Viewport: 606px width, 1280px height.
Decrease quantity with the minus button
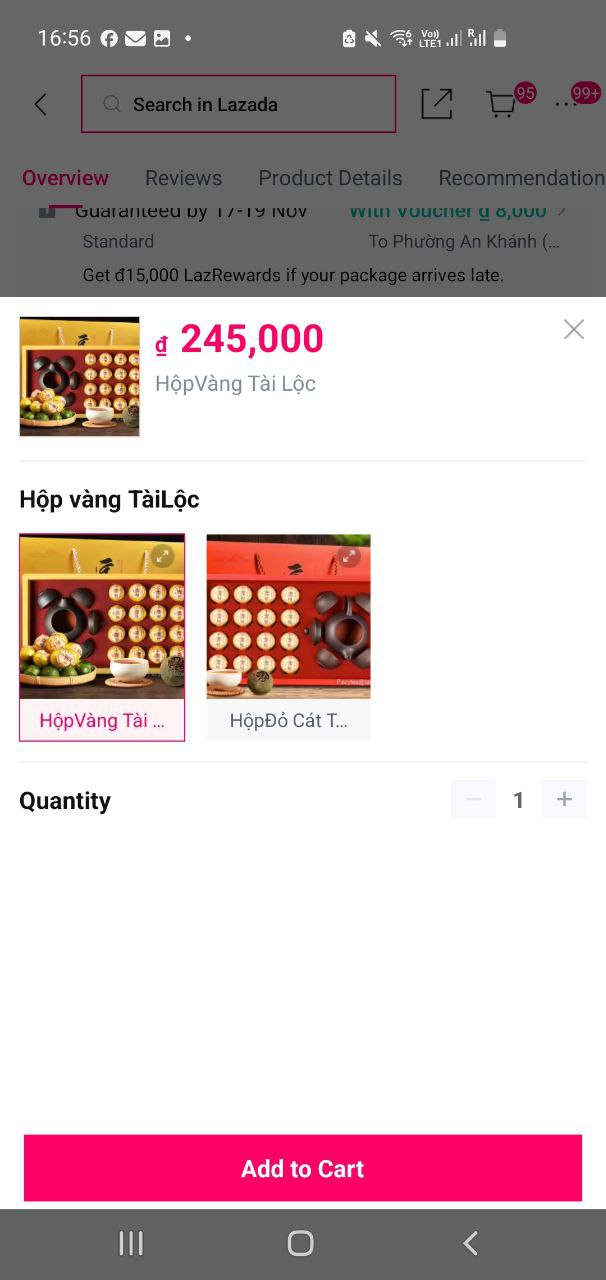(474, 800)
